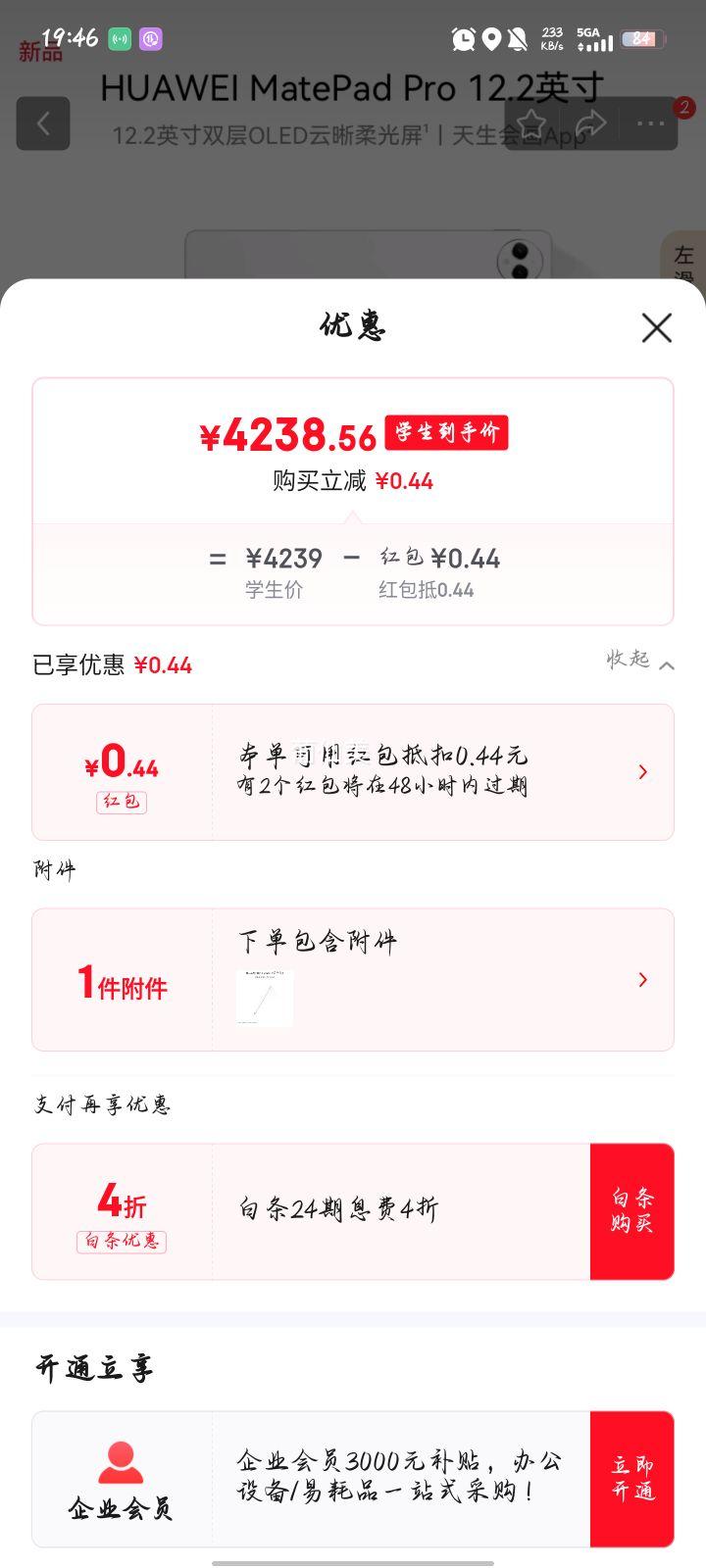Tap 立即开通 for 企业会员
The height and width of the screenshot is (1568, 706).
pyautogui.click(x=631, y=1479)
